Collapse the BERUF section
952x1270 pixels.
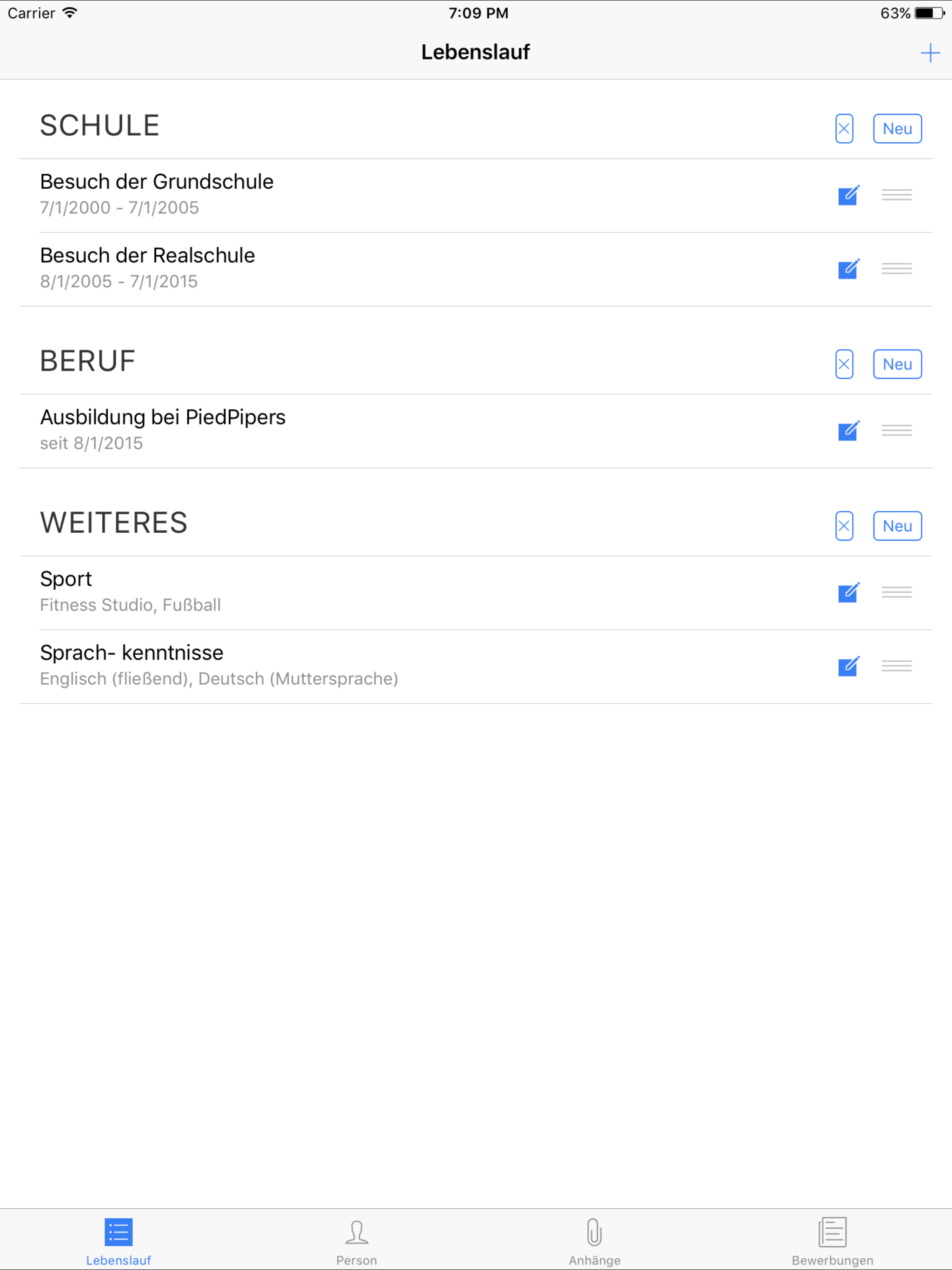click(x=844, y=364)
